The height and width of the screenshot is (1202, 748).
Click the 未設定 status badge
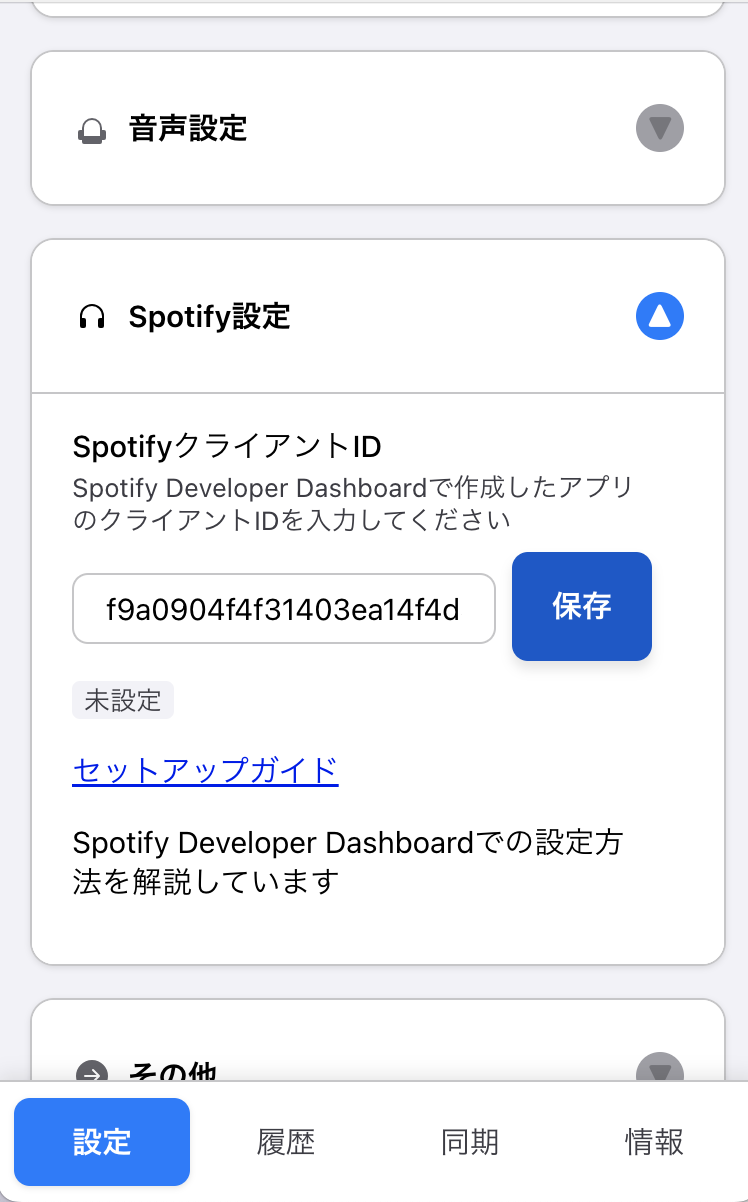point(122,700)
